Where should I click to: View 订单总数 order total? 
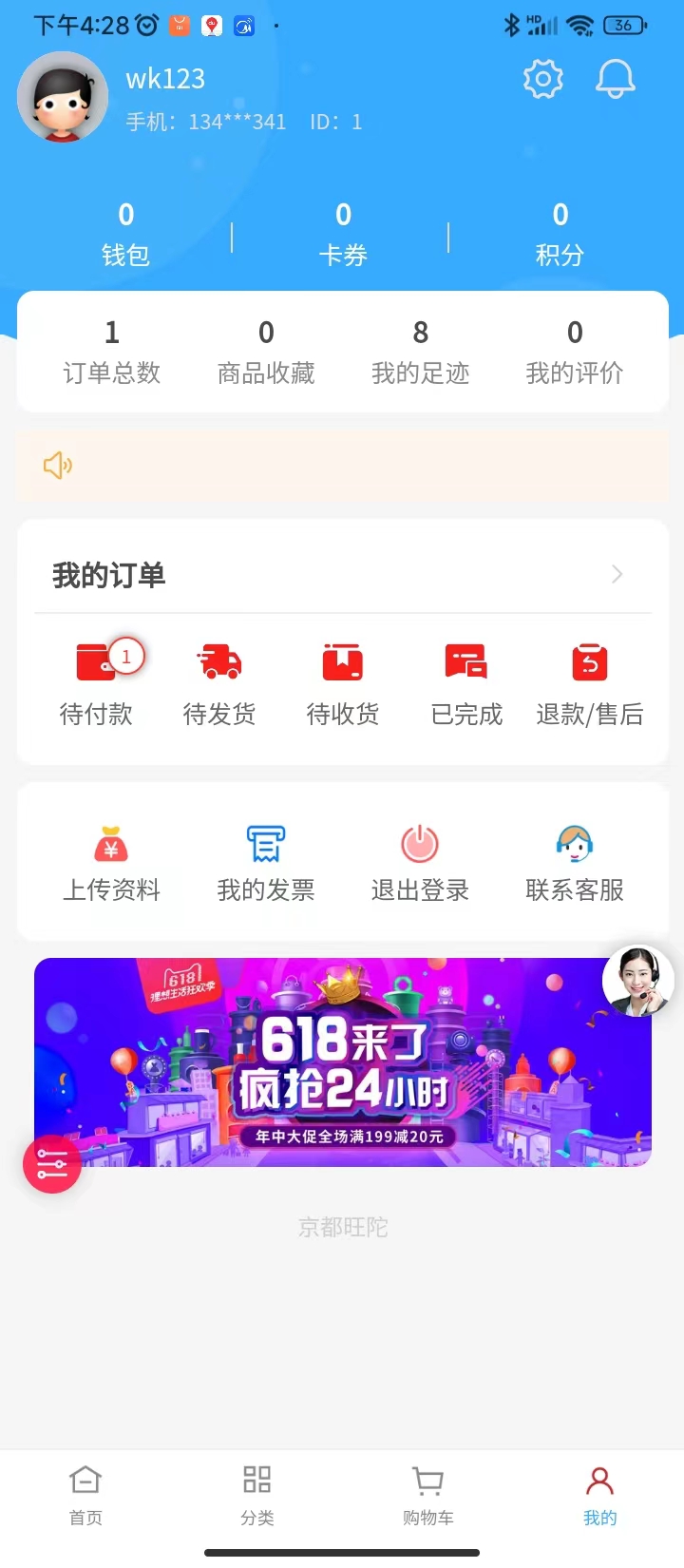coord(111,352)
